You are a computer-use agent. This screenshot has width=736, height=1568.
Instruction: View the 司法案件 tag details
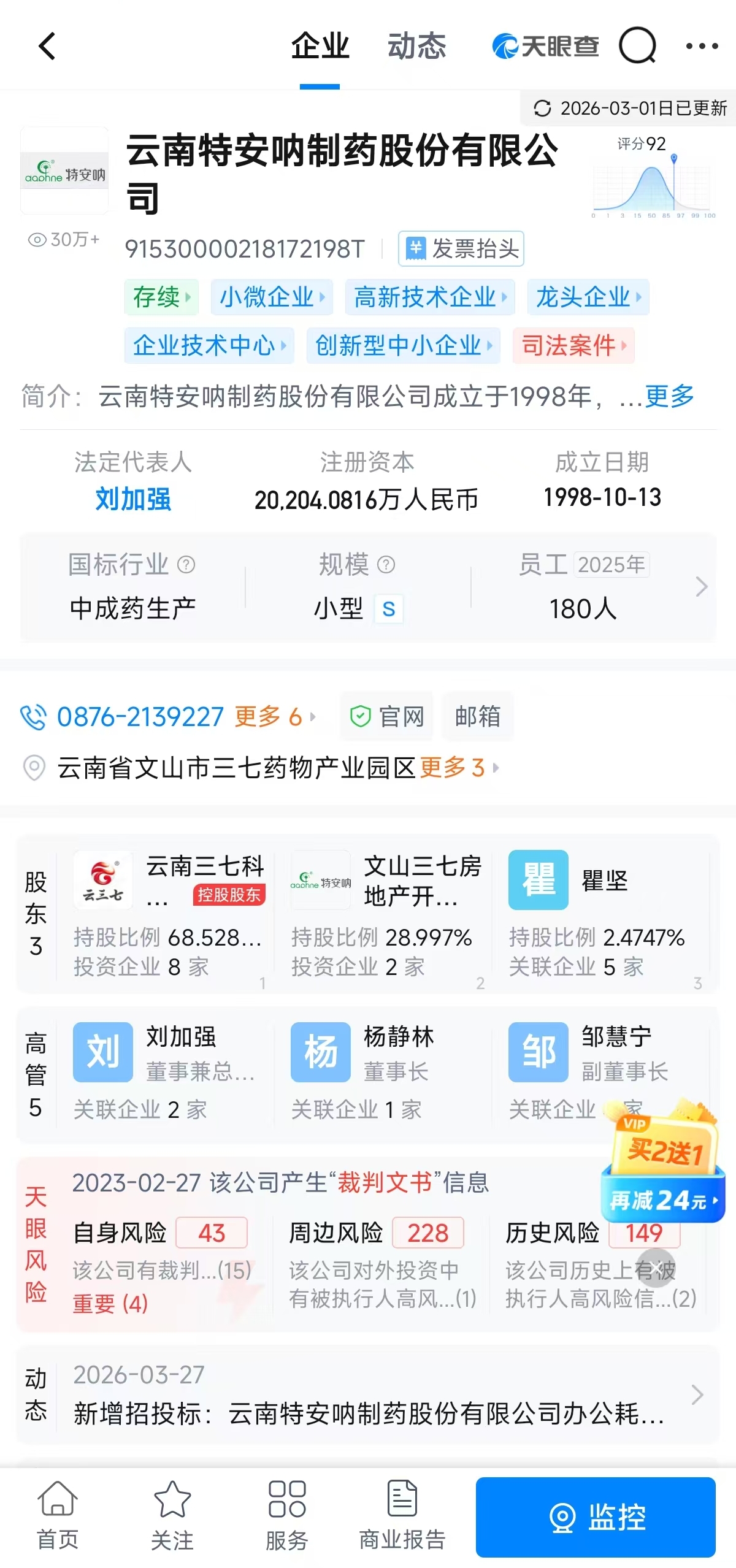(x=573, y=346)
